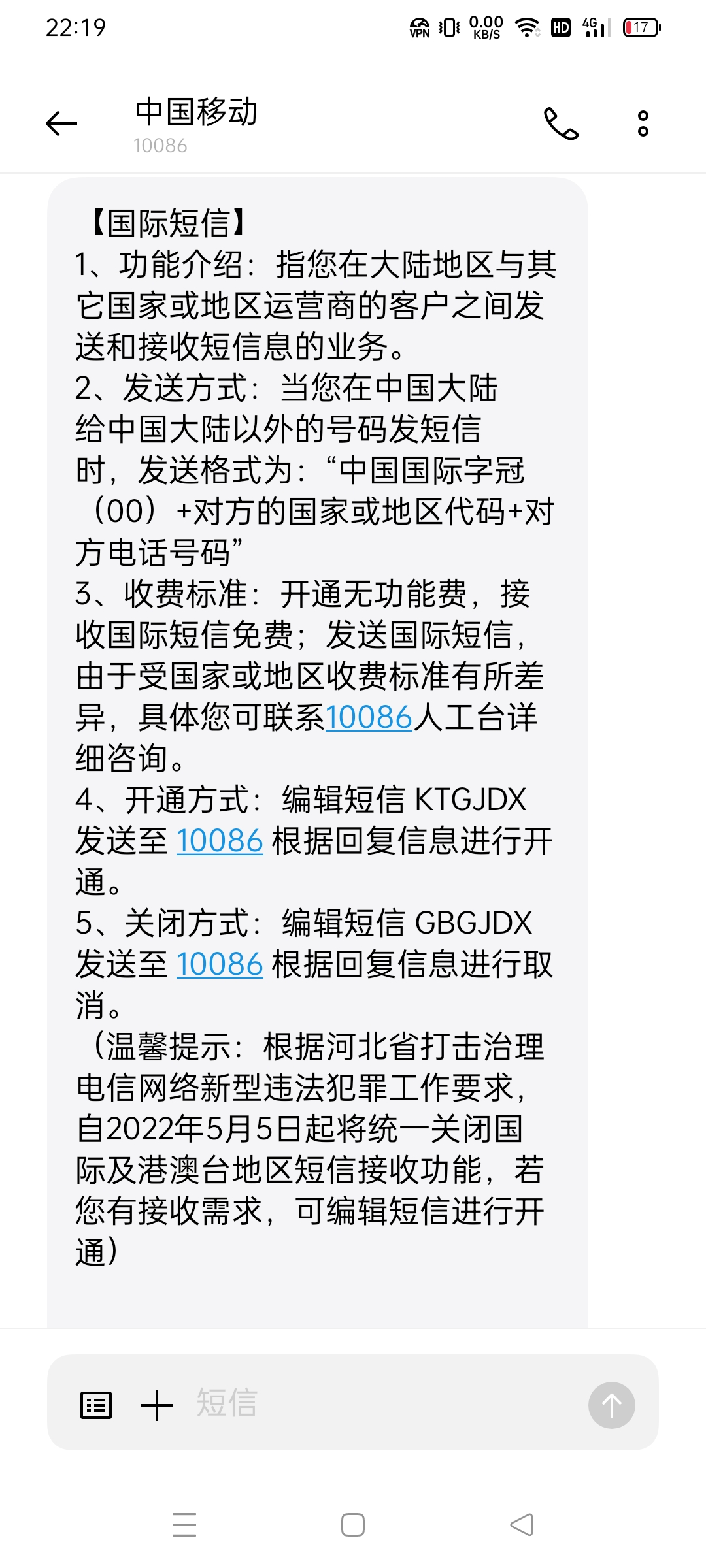Tap the 10086 link before 人工台详细咨询
706x1568 pixels.
click(369, 717)
